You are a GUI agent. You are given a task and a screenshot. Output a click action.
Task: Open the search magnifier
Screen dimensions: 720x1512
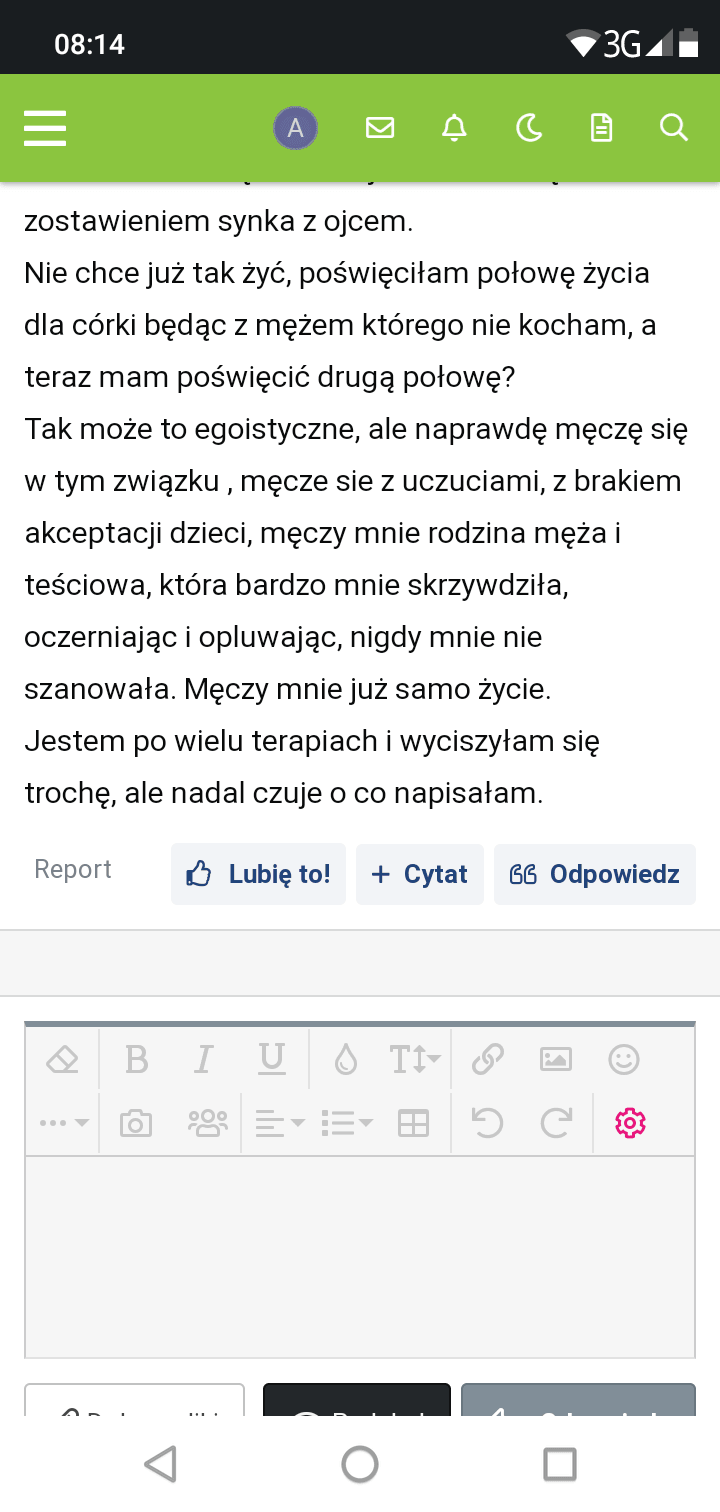(x=674, y=128)
